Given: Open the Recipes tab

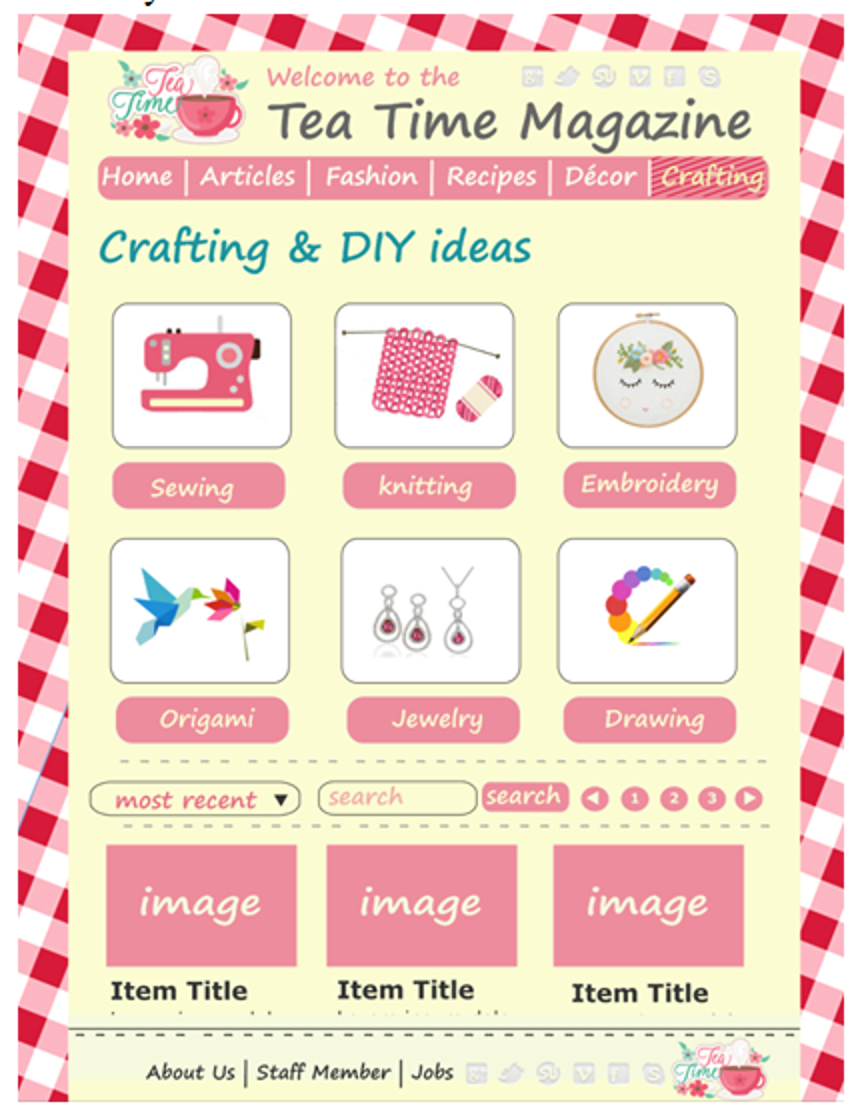Looking at the screenshot, I should coord(491,177).
